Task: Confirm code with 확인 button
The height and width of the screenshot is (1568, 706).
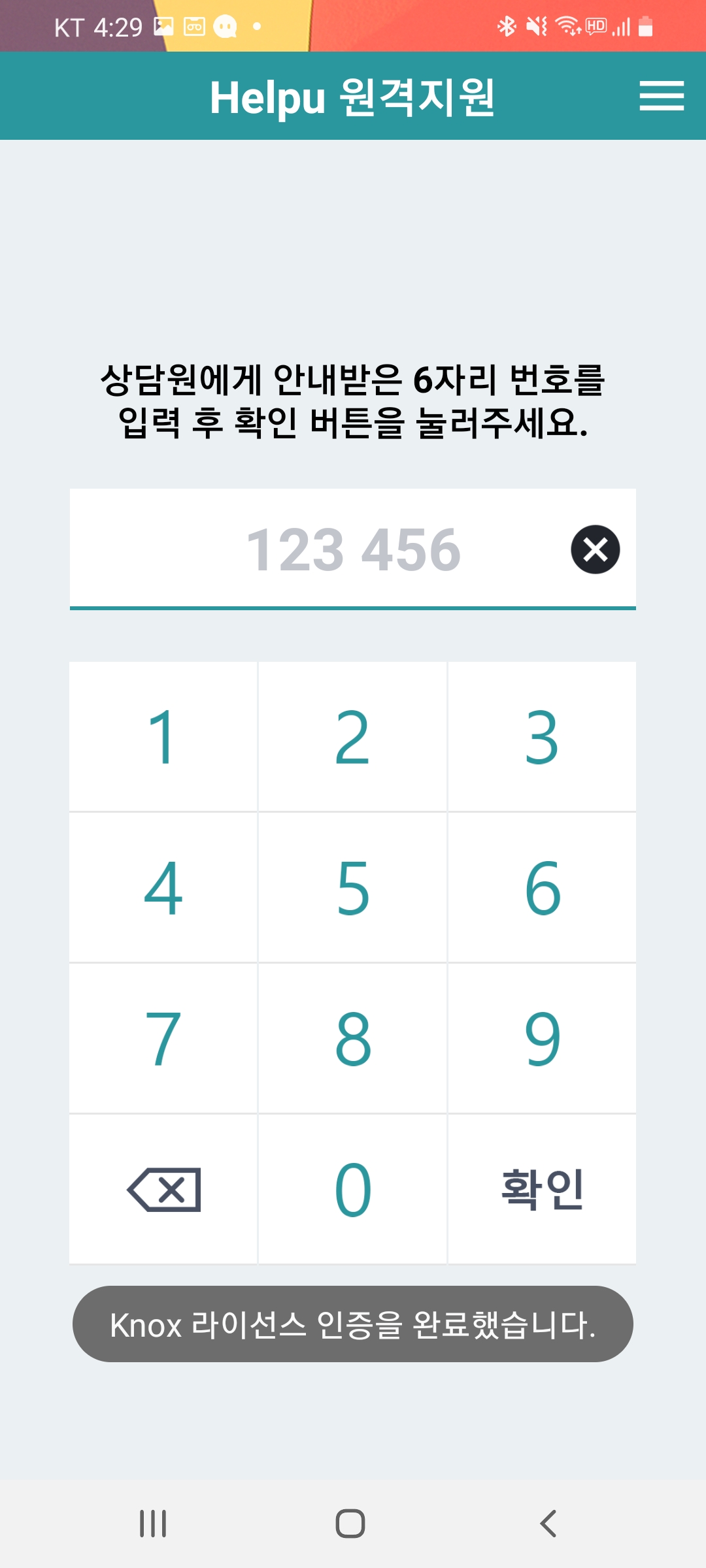Action: 542,1190
